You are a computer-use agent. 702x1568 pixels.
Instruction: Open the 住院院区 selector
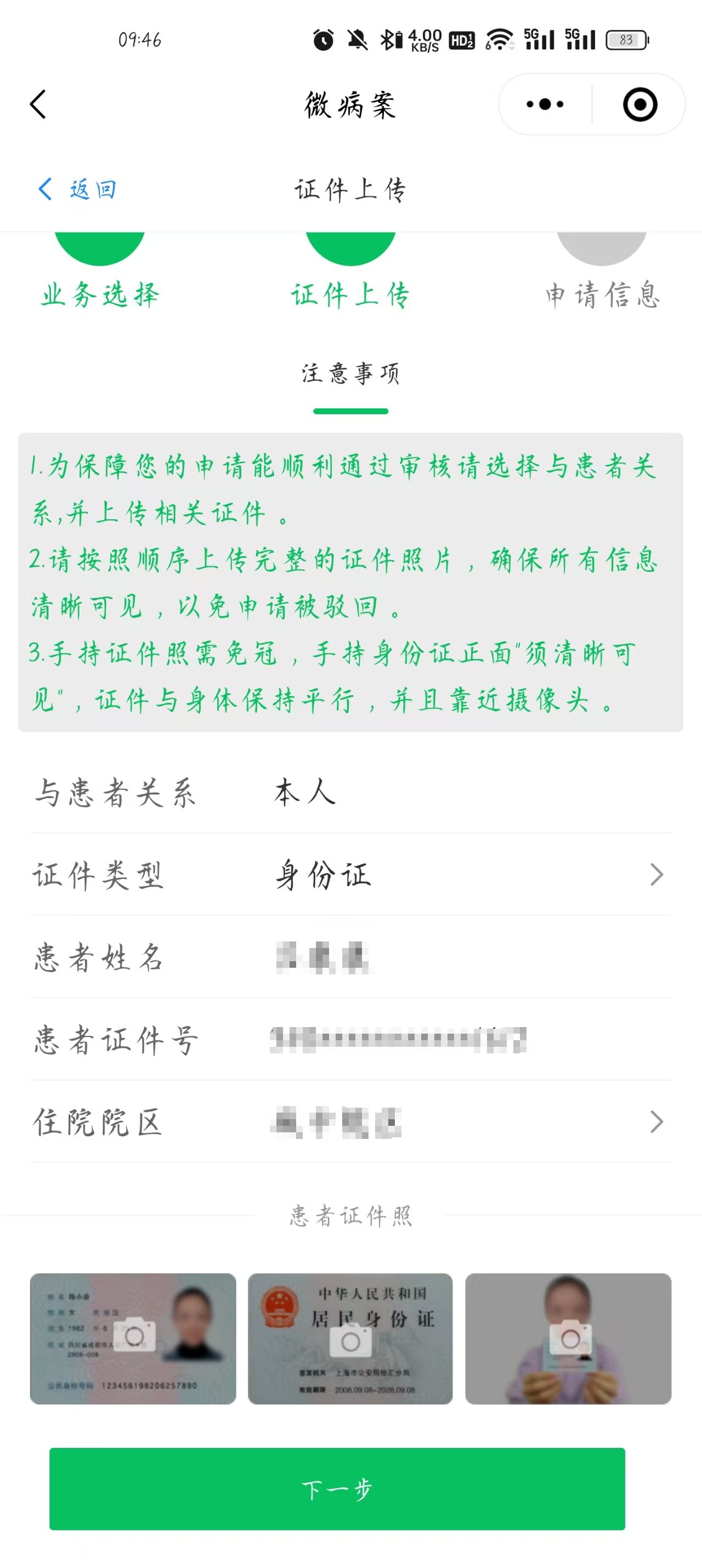coord(350,1122)
